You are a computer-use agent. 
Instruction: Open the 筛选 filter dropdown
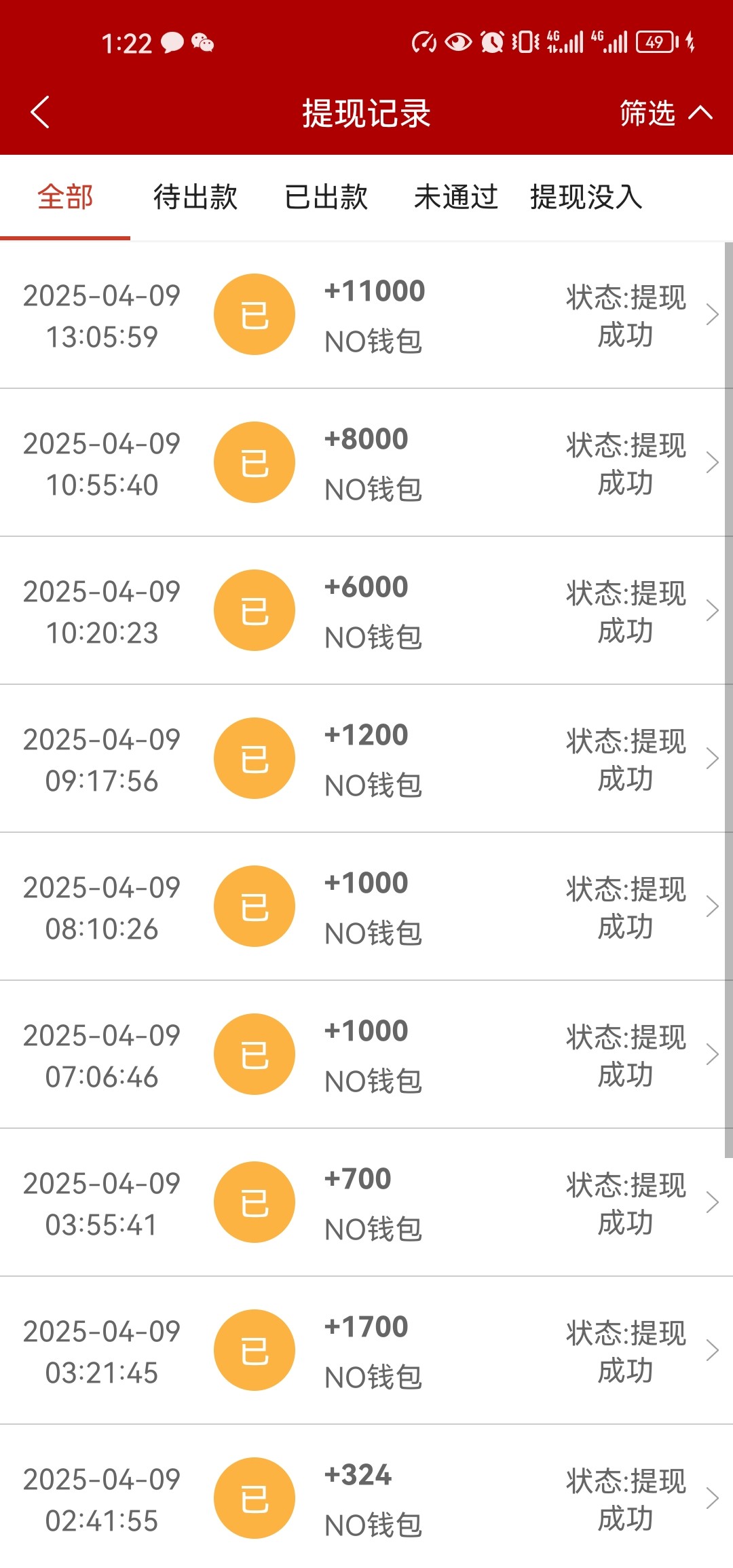pos(665,113)
